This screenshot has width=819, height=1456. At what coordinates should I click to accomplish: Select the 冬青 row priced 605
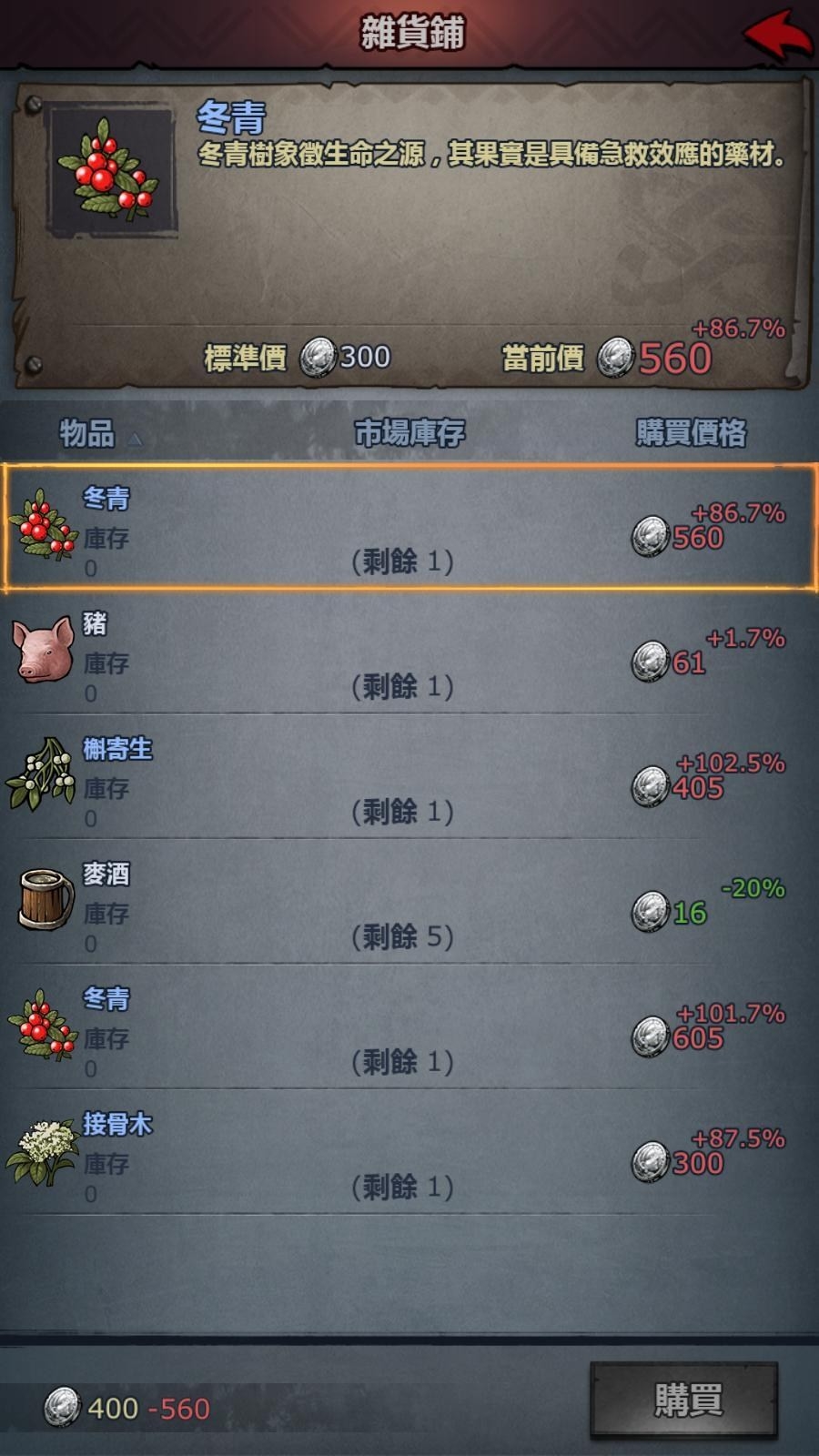point(409,1027)
